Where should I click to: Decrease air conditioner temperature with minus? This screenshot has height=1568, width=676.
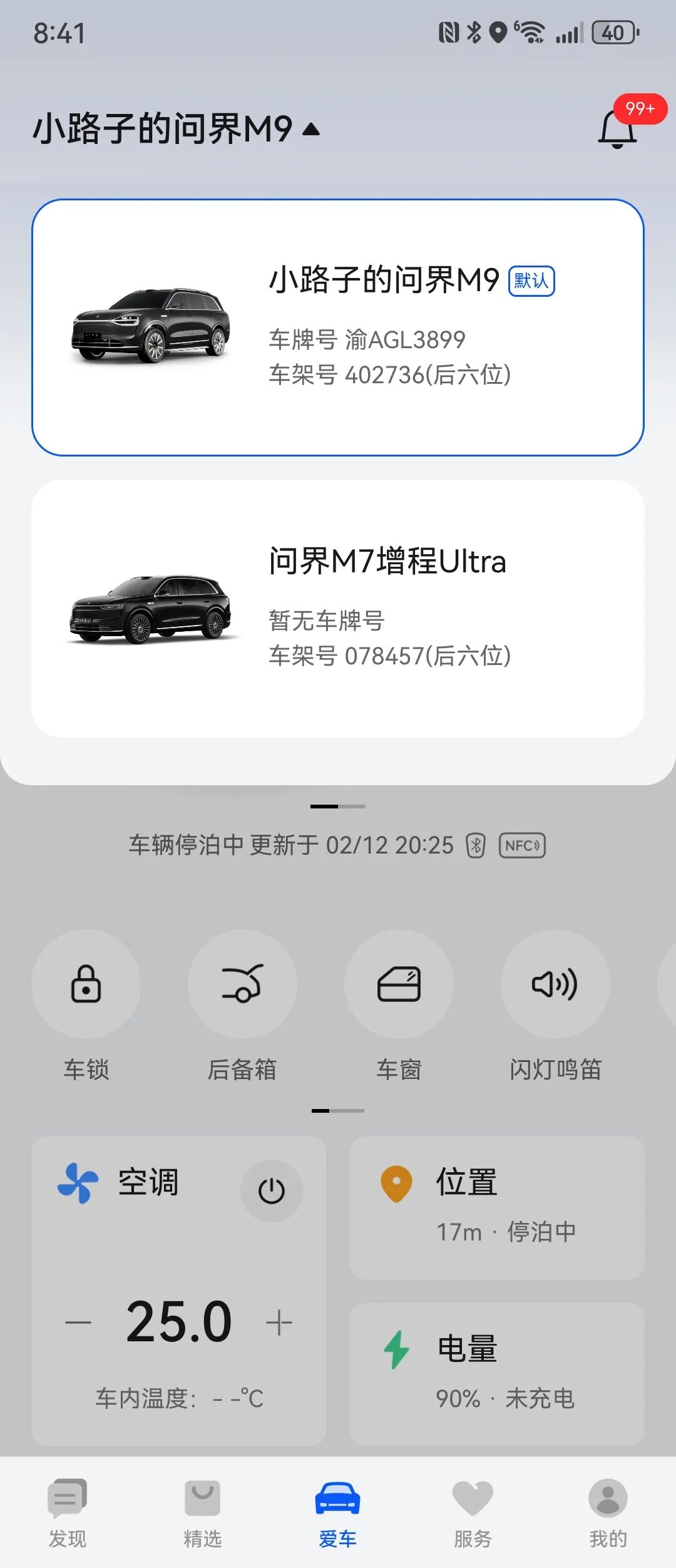(x=78, y=1322)
